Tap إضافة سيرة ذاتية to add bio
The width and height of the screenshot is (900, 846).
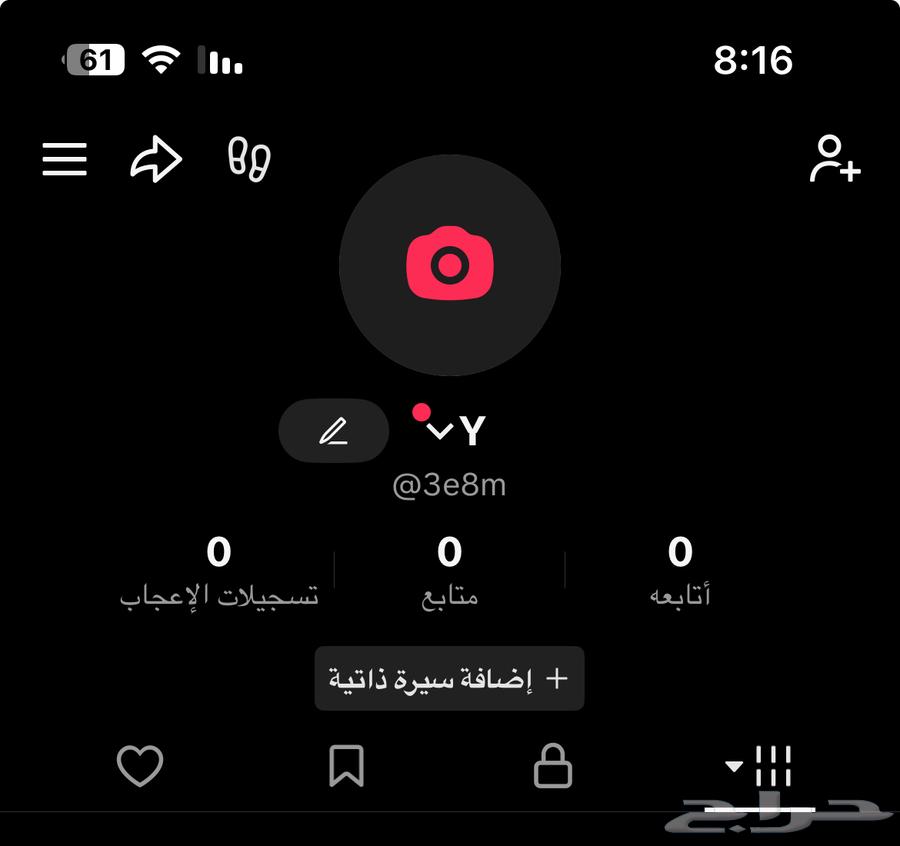coord(449,679)
